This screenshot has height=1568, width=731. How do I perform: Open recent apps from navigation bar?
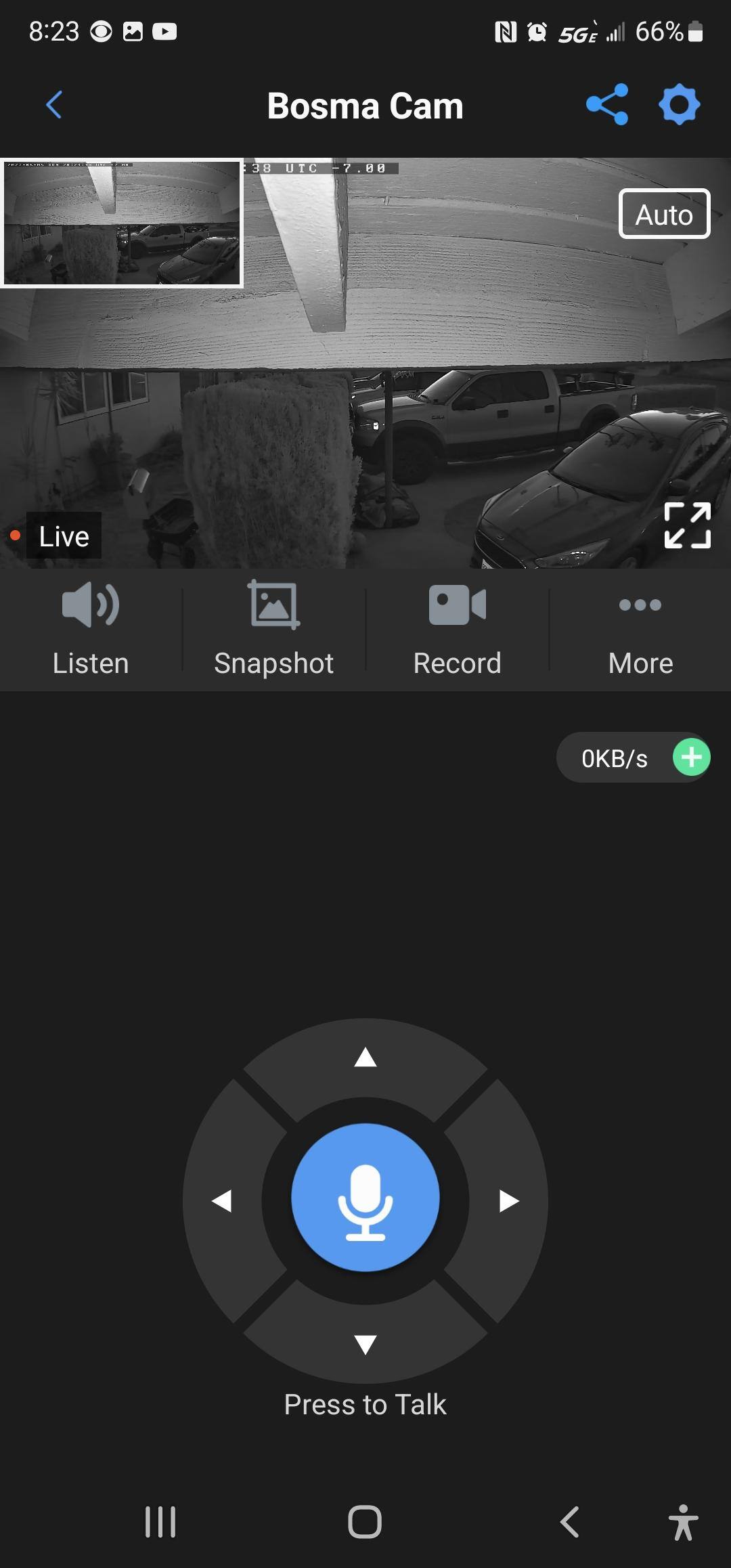(160, 1522)
